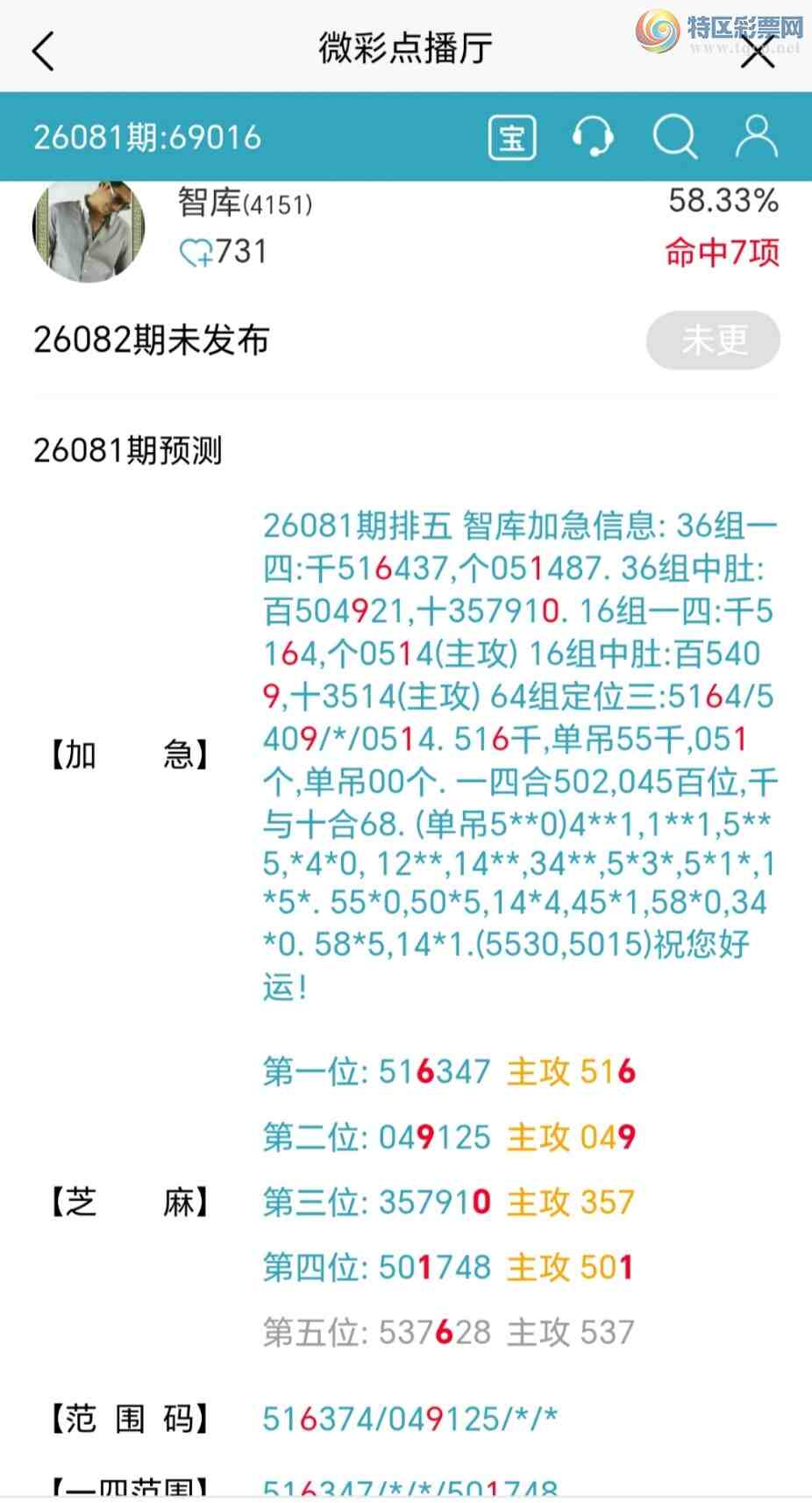This screenshot has width=812, height=1503.
Task: Tap the 58.33% hit rate figure
Action: tap(723, 201)
